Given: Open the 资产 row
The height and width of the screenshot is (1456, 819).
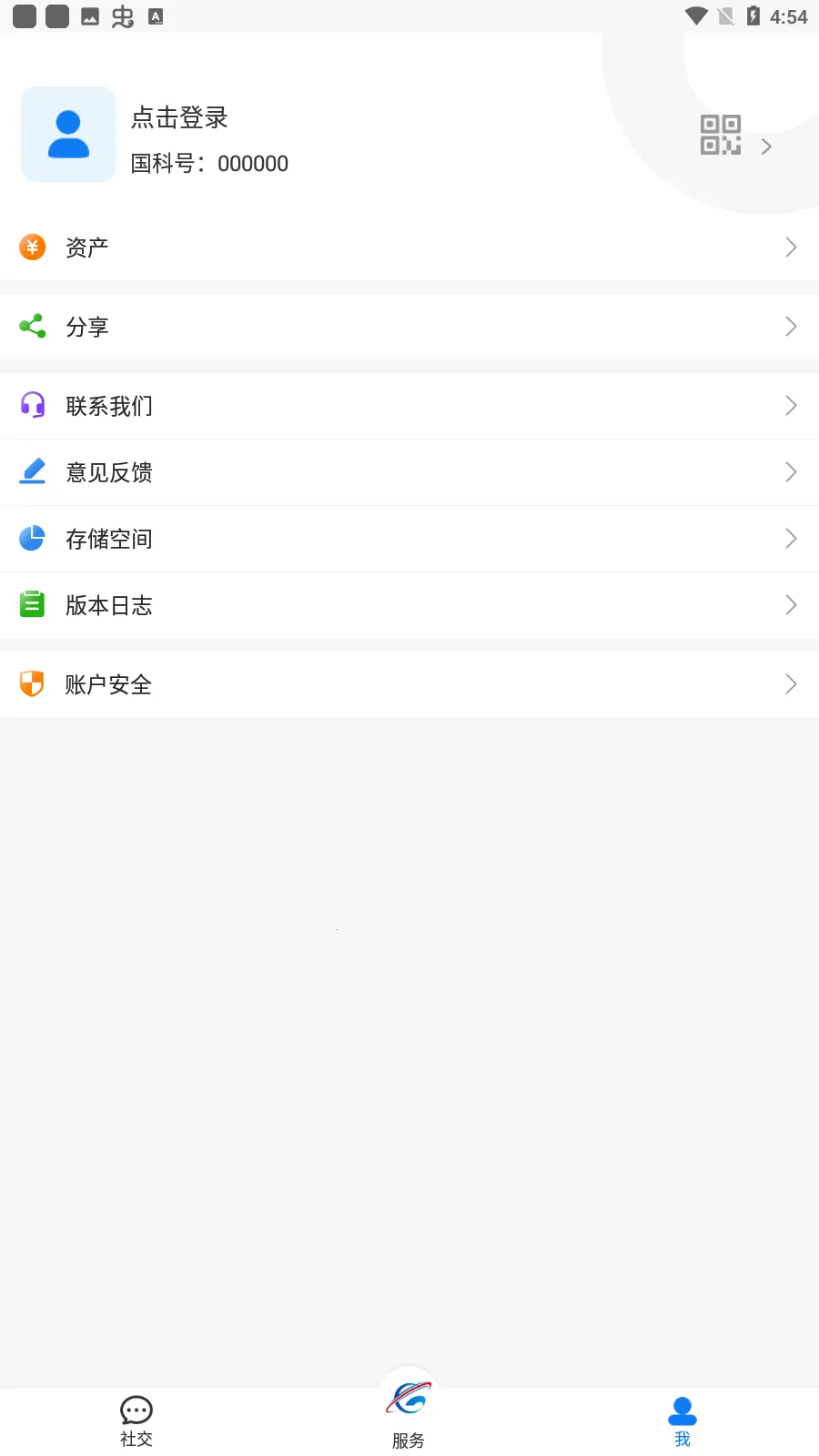Looking at the screenshot, I should coord(409,248).
